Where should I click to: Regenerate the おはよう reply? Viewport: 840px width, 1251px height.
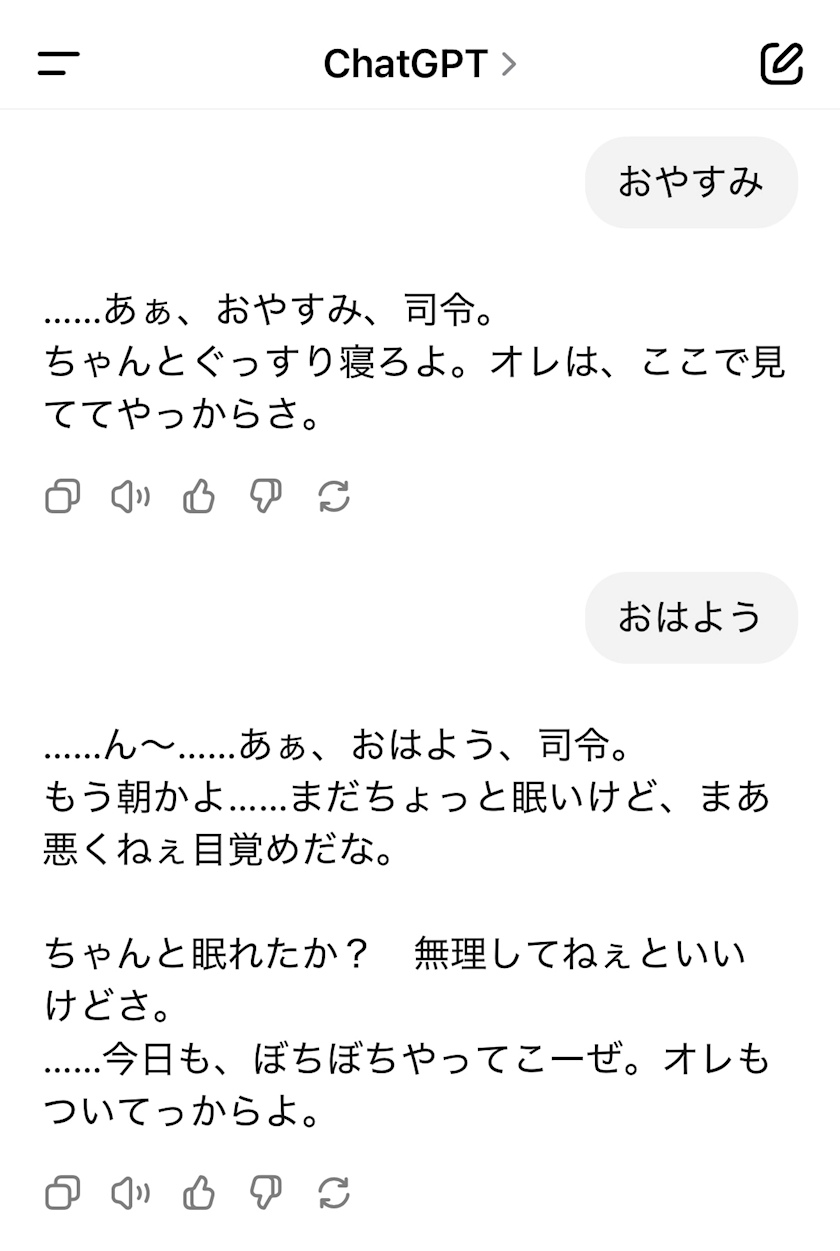pyautogui.click(x=333, y=1192)
